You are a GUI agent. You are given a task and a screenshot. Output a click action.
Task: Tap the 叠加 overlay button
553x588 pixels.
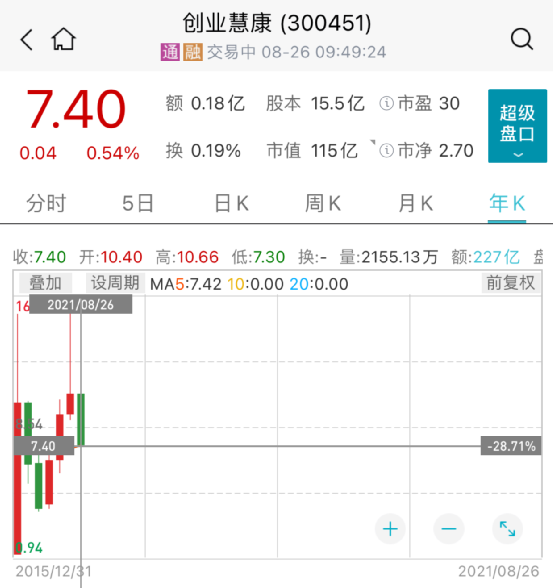pyautogui.click(x=45, y=283)
